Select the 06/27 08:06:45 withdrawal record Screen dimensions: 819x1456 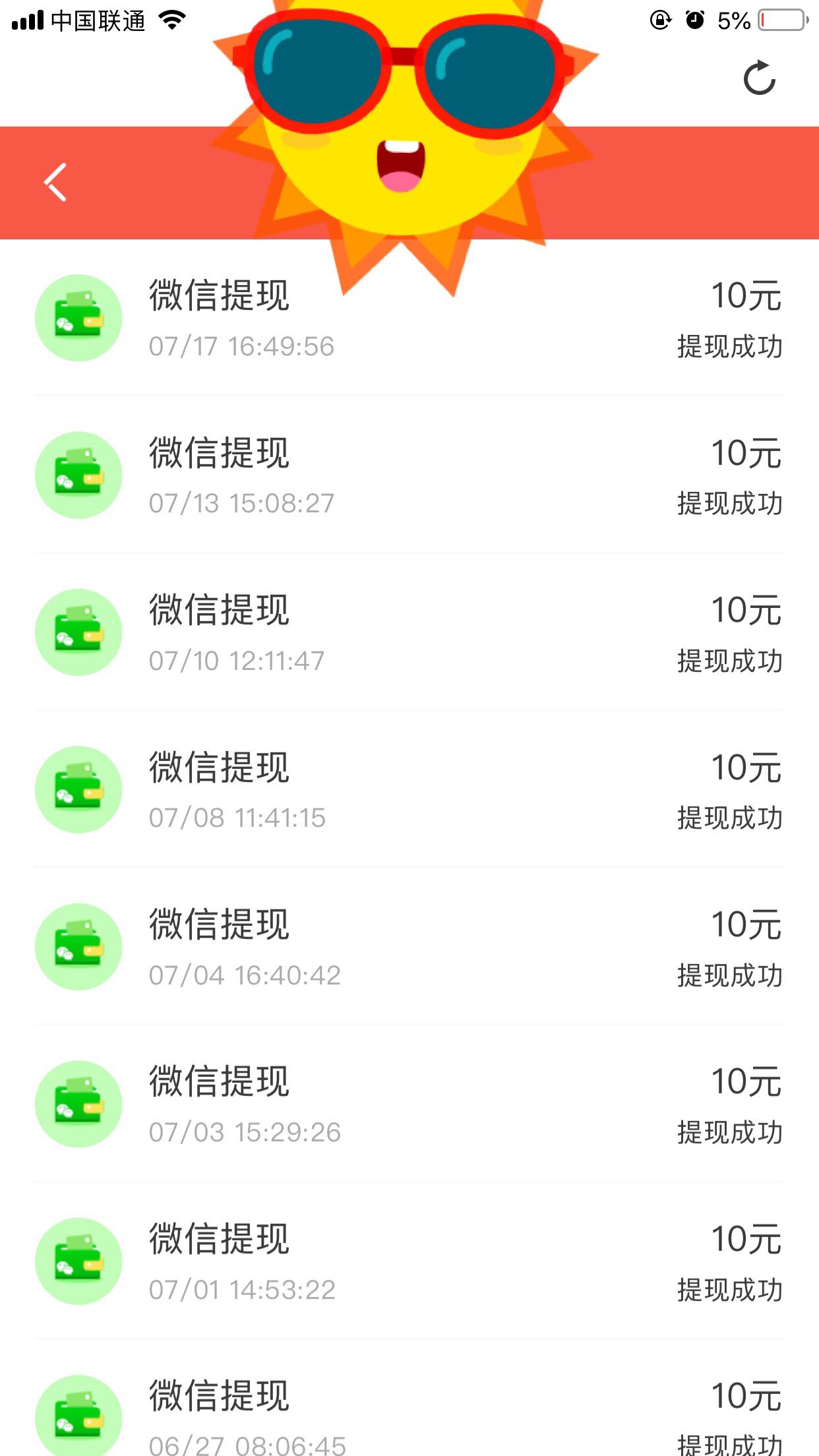coord(409,1398)
